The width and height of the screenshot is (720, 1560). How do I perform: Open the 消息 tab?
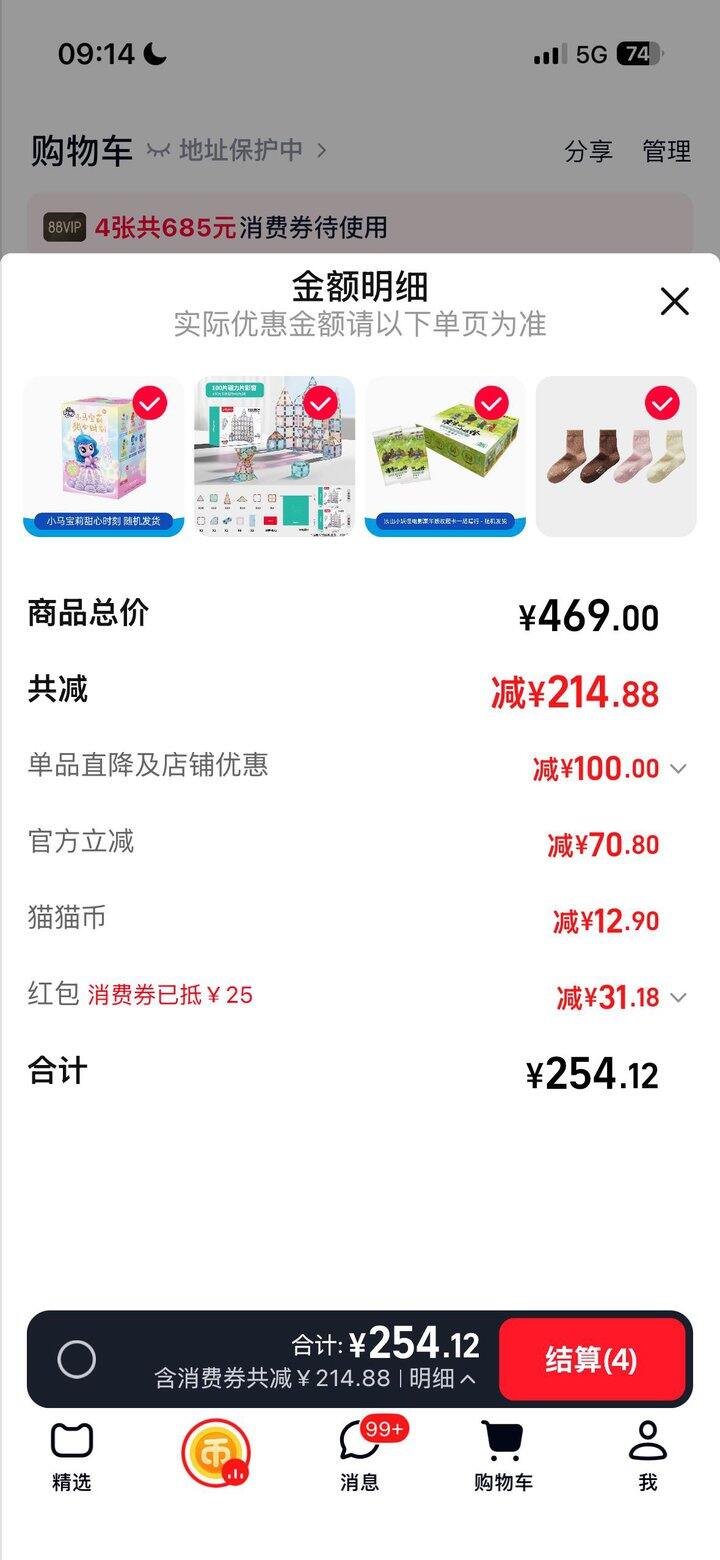(x=360, y=1455)
